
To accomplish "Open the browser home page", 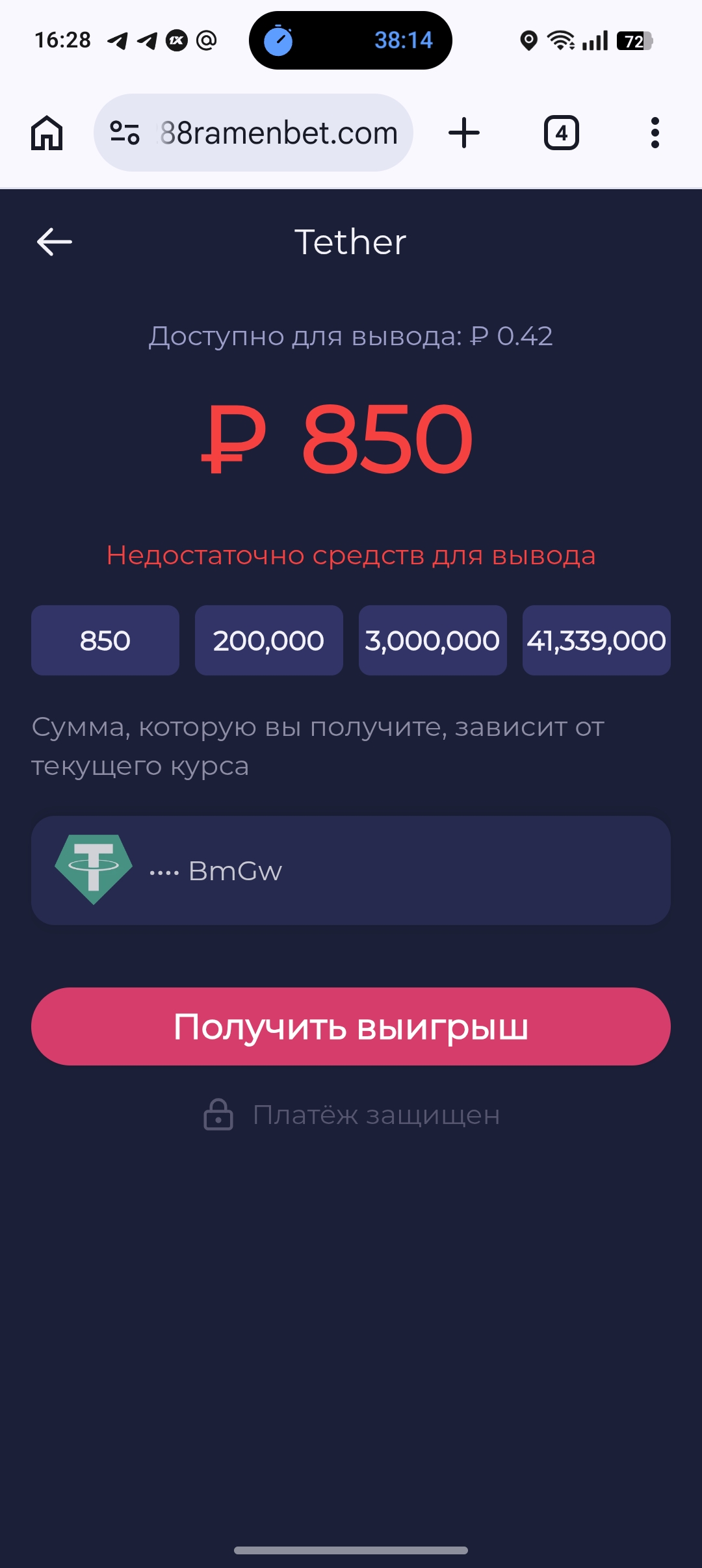I will pyautogui.click(x=47, y=133).
